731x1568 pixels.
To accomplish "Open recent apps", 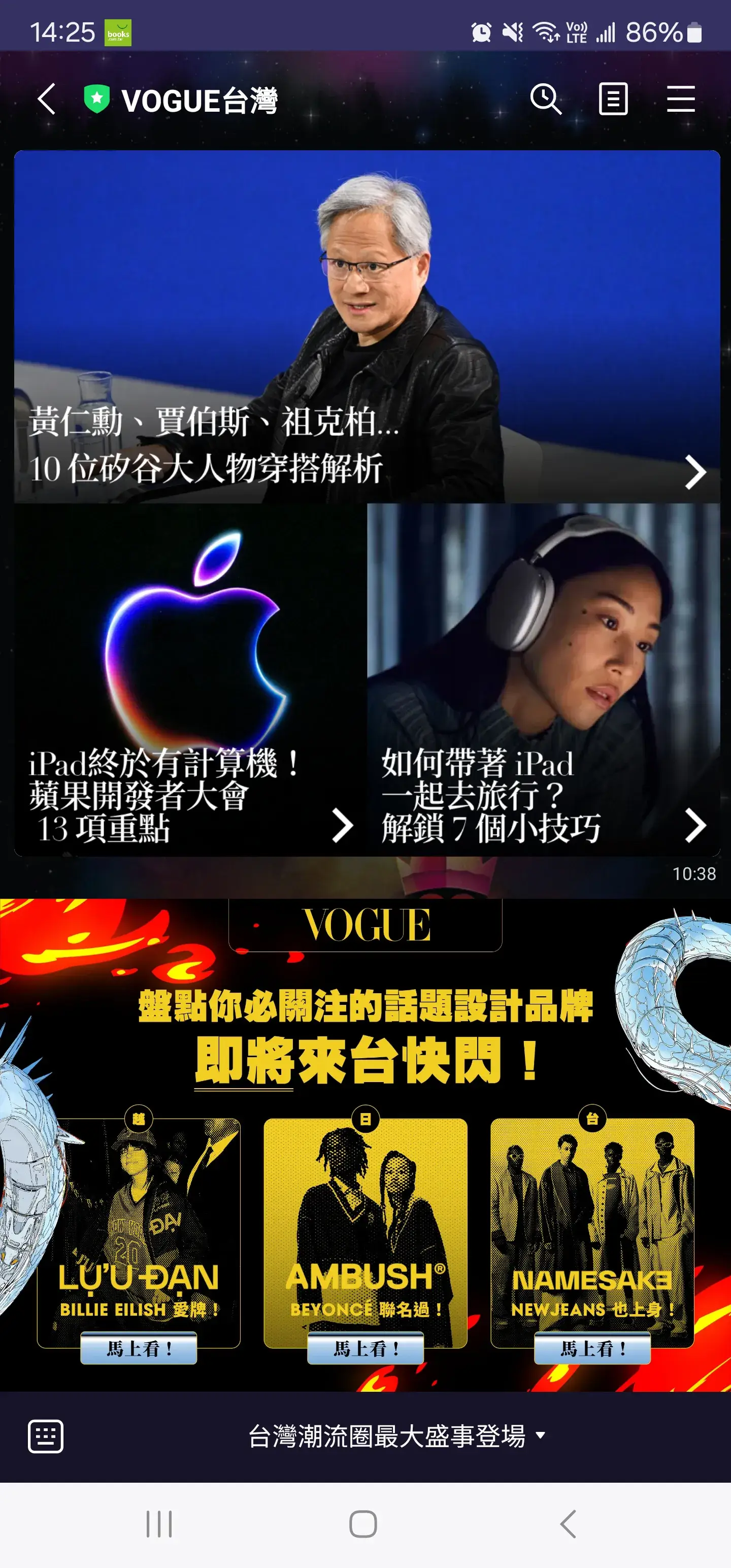I will pos(159,1524).
